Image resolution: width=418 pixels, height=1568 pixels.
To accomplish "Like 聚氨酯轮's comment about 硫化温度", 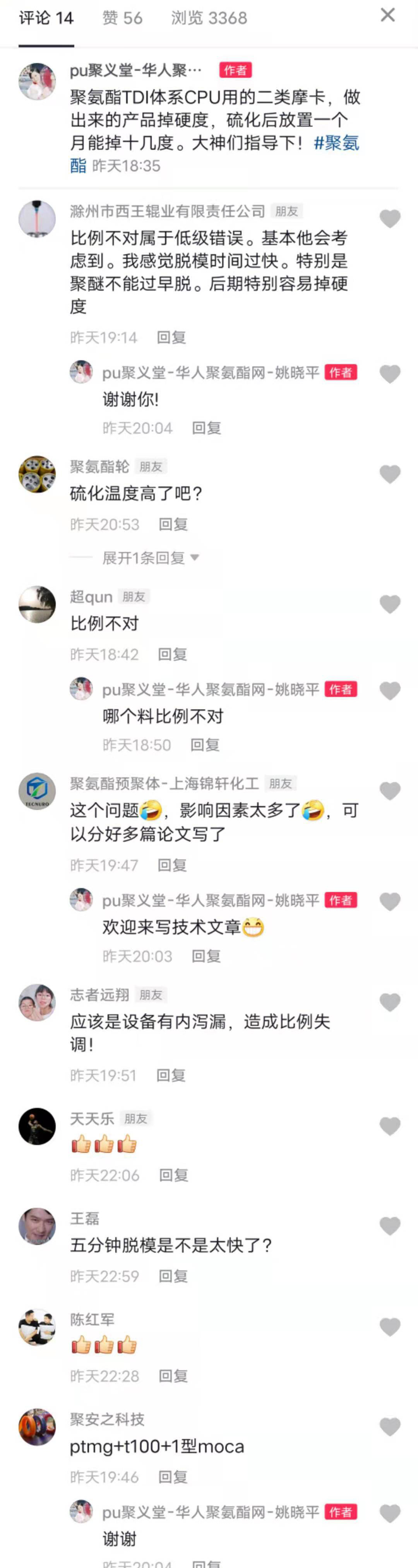I will click(390, 474).
